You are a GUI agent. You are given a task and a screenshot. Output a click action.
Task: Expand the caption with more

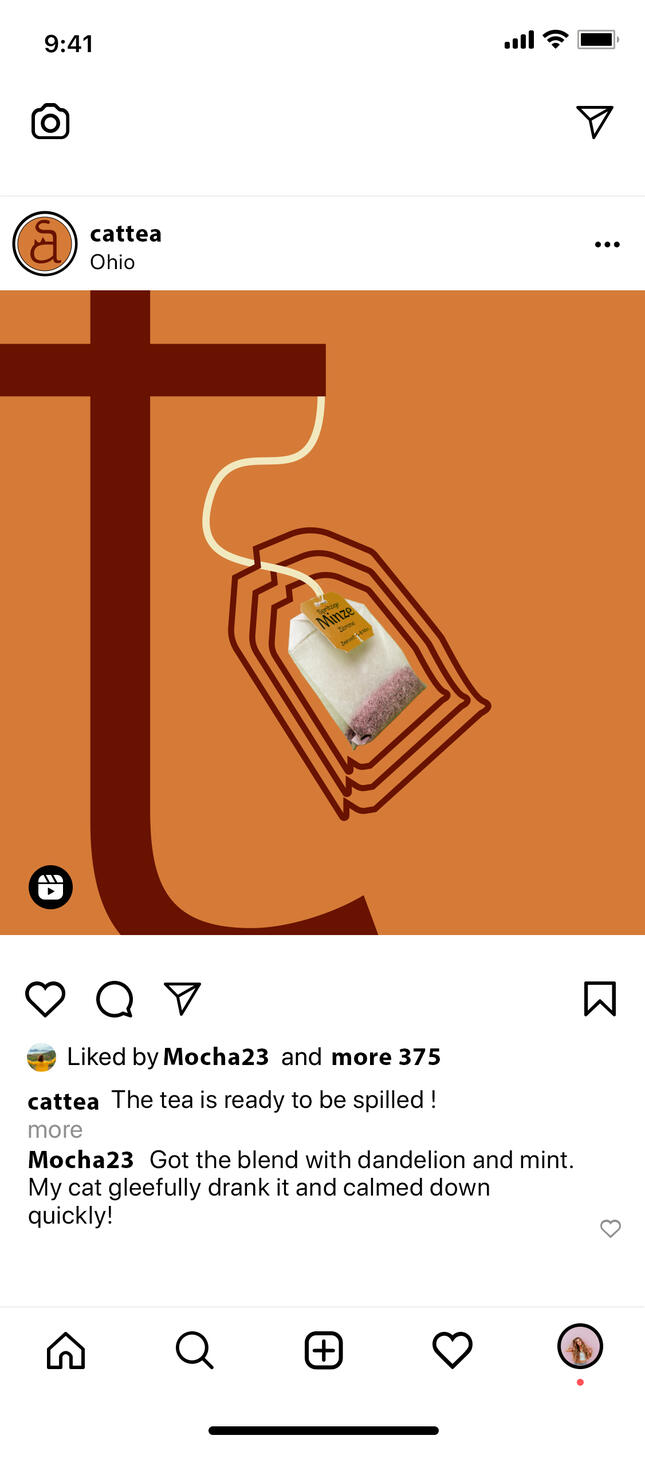[x=55, y=1130]
